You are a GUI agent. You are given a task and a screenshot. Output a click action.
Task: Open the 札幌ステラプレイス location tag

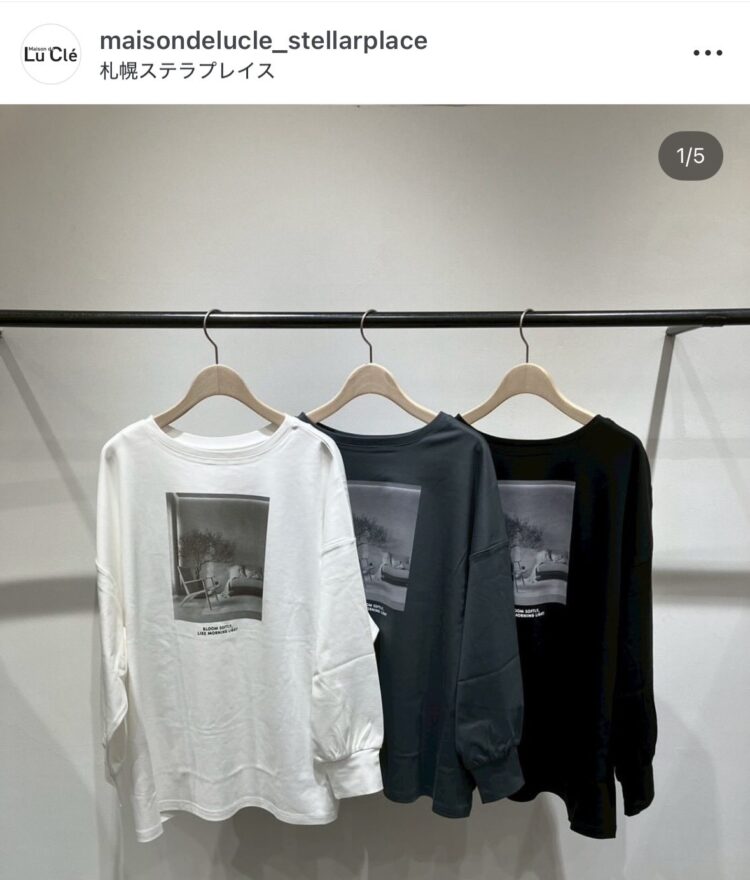click(187, 71)
